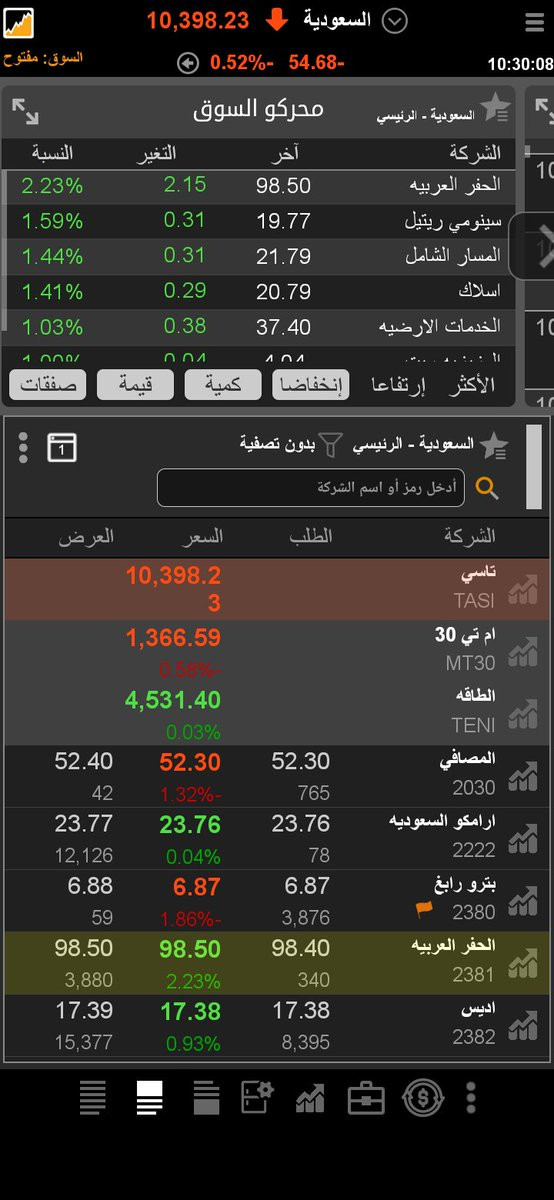Open the calendar icon beside the filter
Screen dimensions: 554x1200
tap(62, 447)
